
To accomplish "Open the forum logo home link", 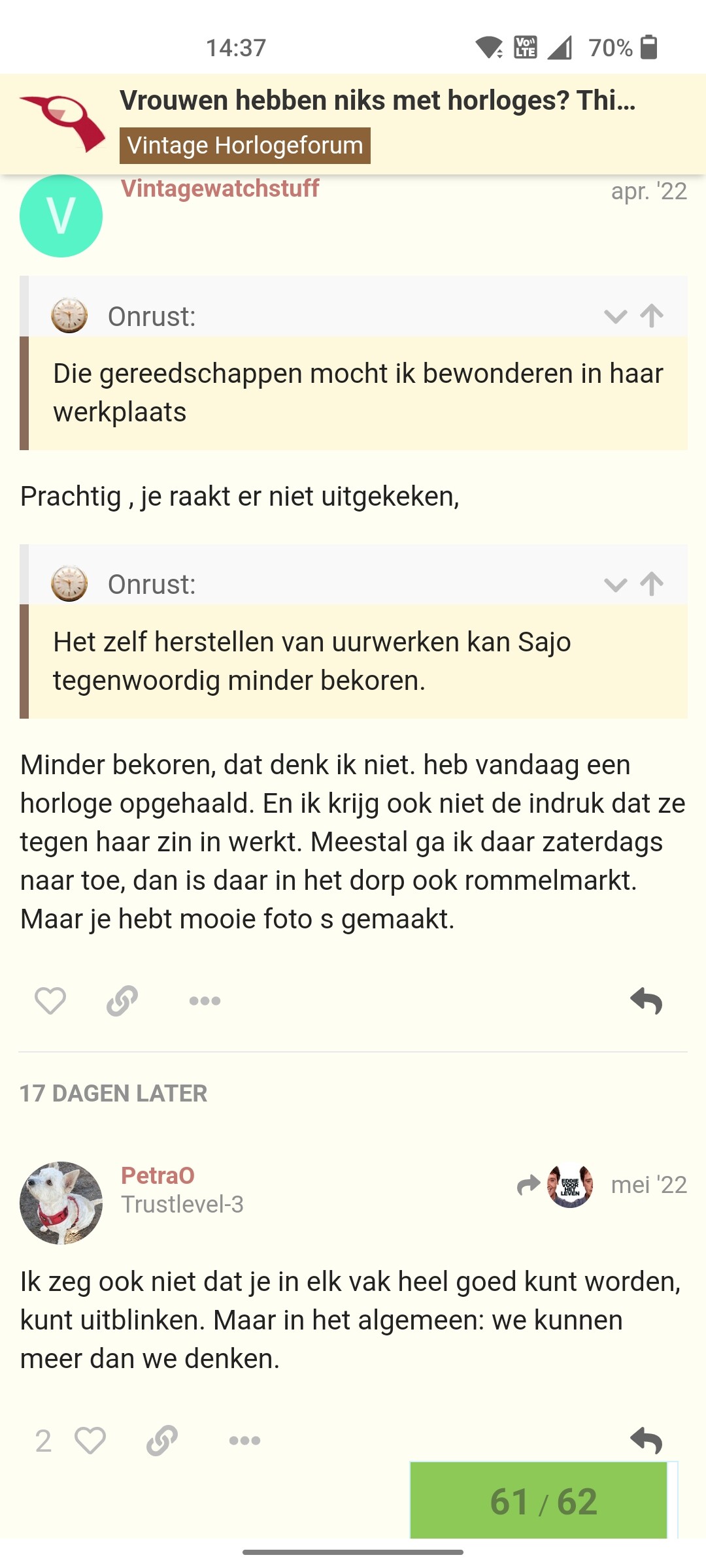I will tap(62, 123).
